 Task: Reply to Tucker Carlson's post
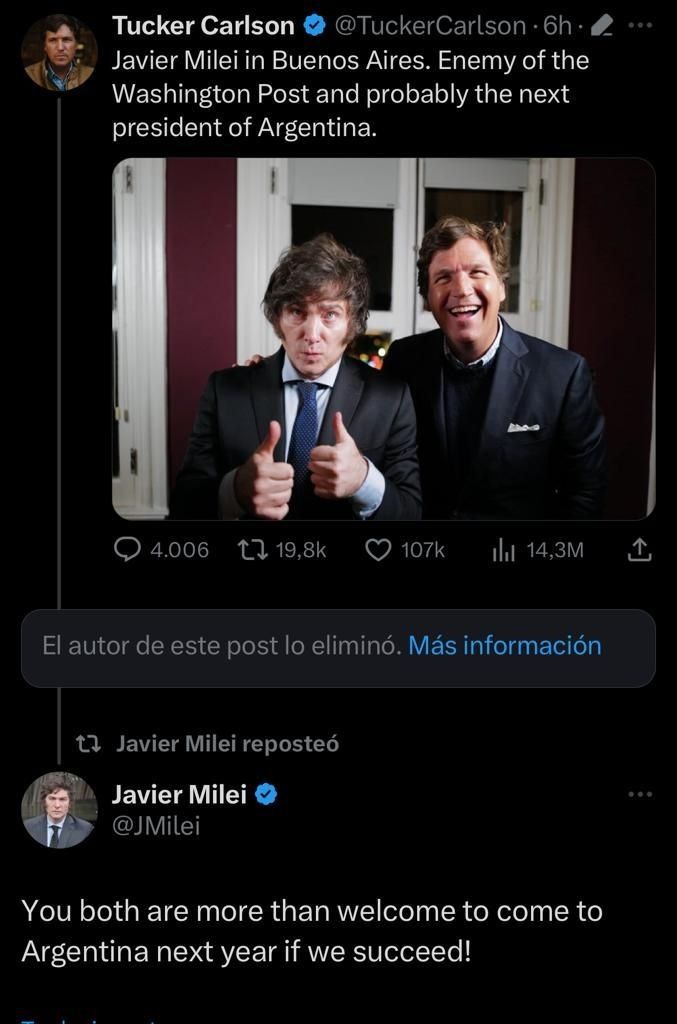point(127,549)
